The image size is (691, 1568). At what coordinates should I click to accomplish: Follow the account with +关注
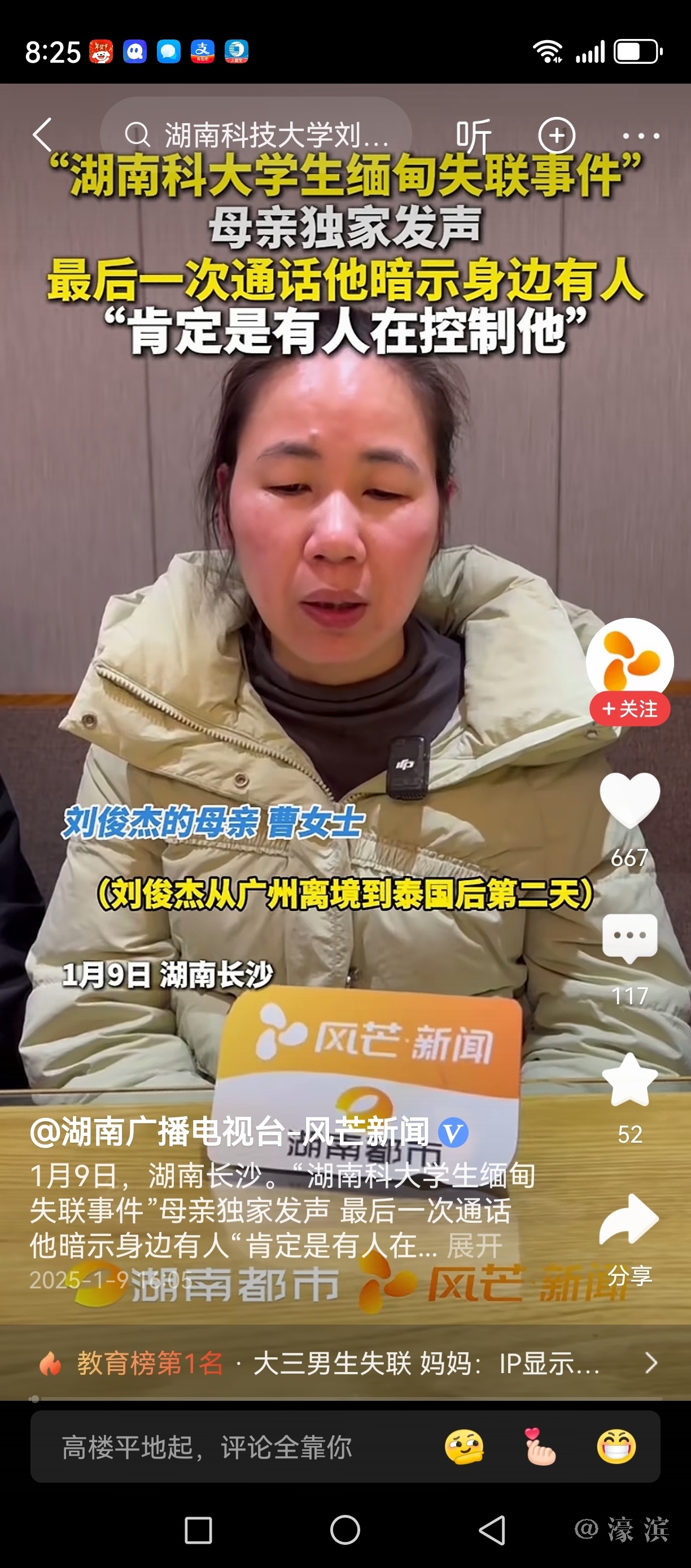click(629, 709)
